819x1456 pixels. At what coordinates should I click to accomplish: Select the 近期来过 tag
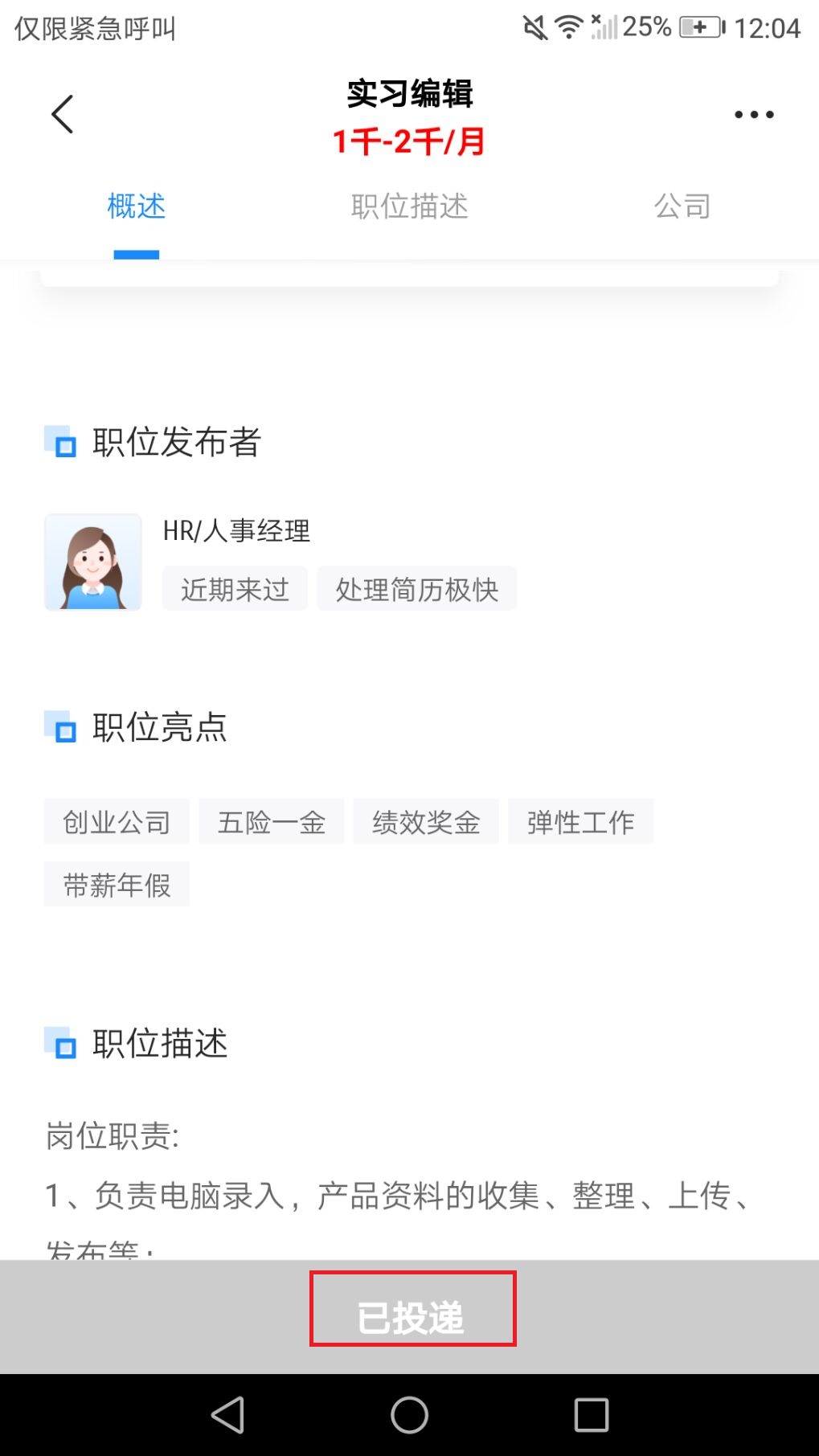234,588
